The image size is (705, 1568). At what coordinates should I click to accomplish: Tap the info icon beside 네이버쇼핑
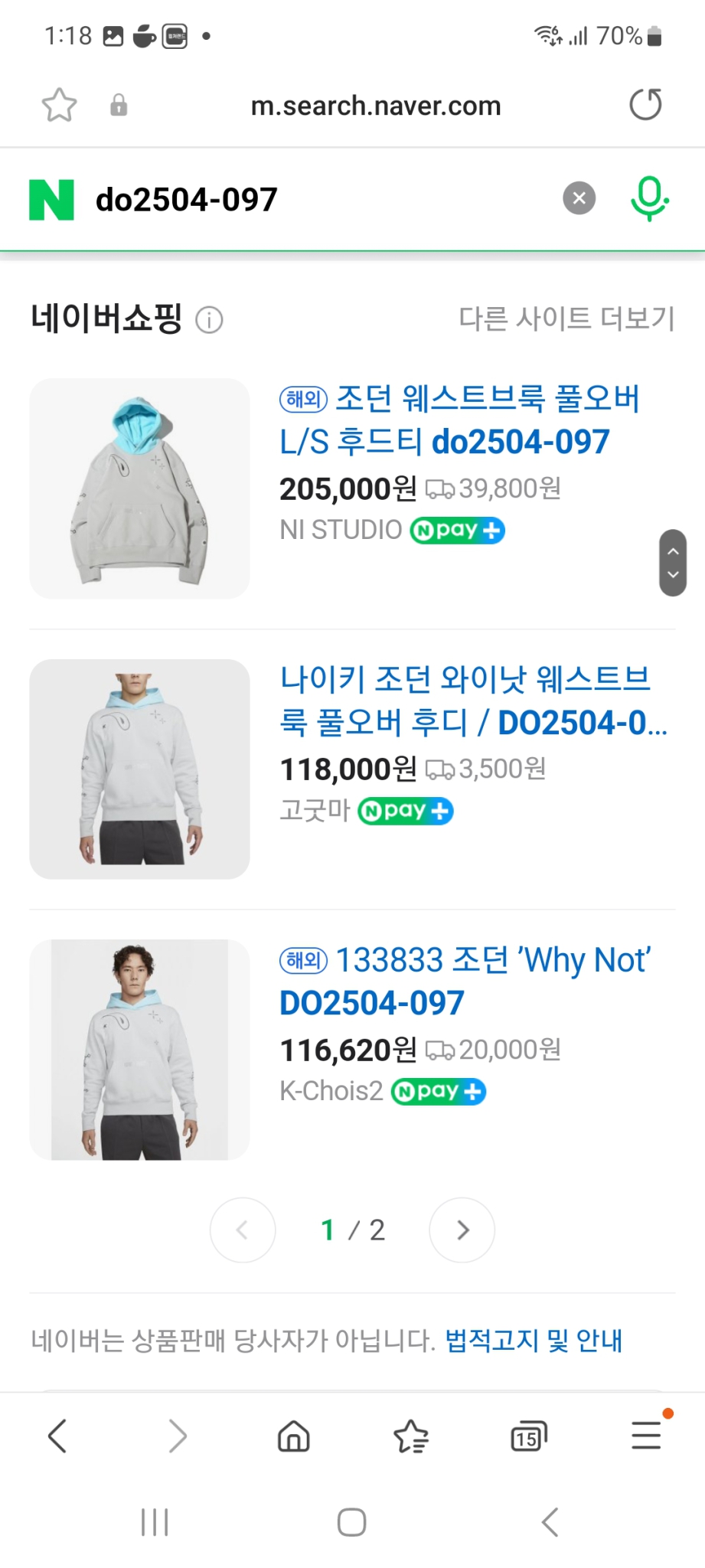pyautogui.click(x=210, y=319)
